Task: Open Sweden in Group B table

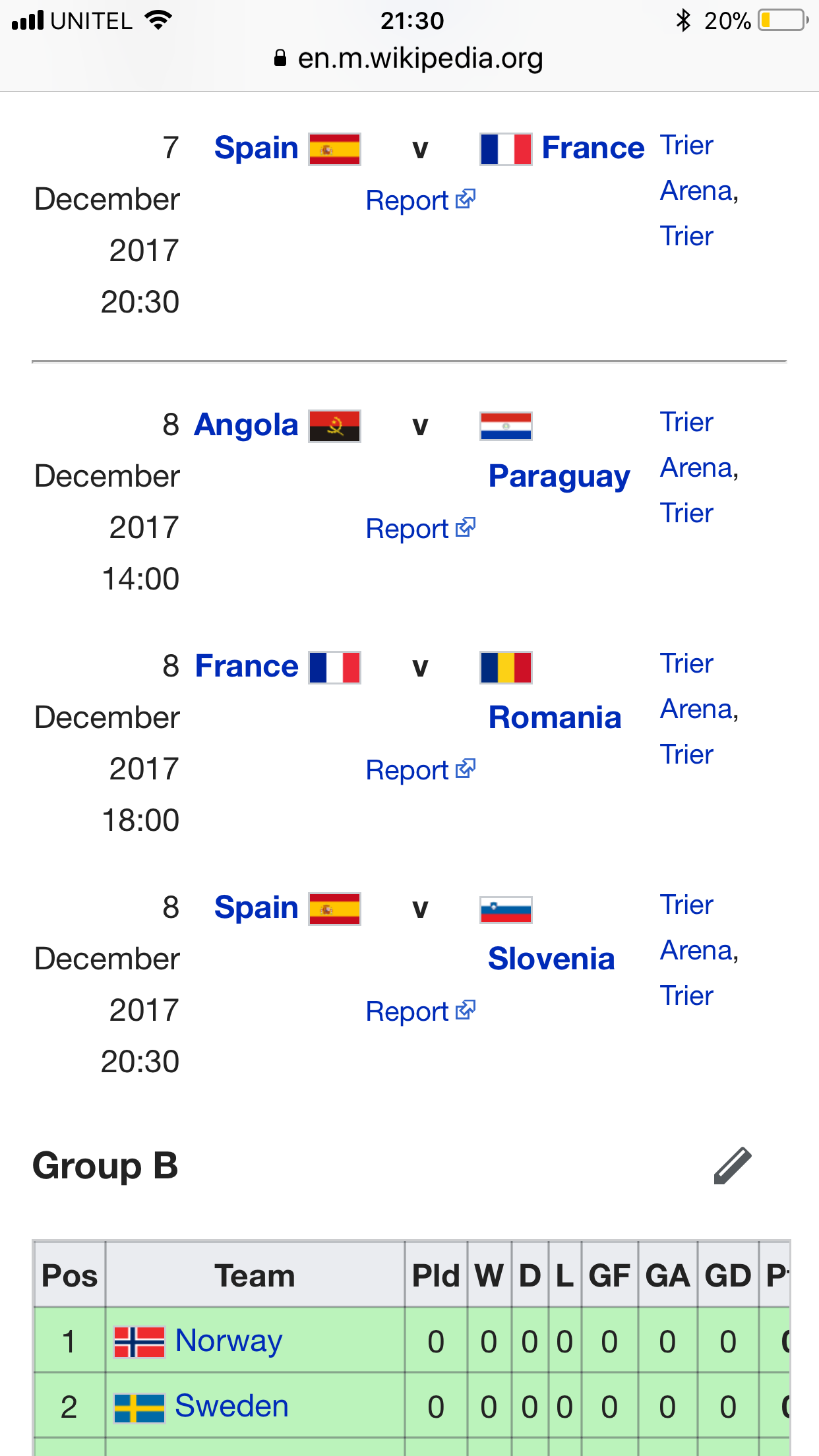Action: pos(231,1407)
